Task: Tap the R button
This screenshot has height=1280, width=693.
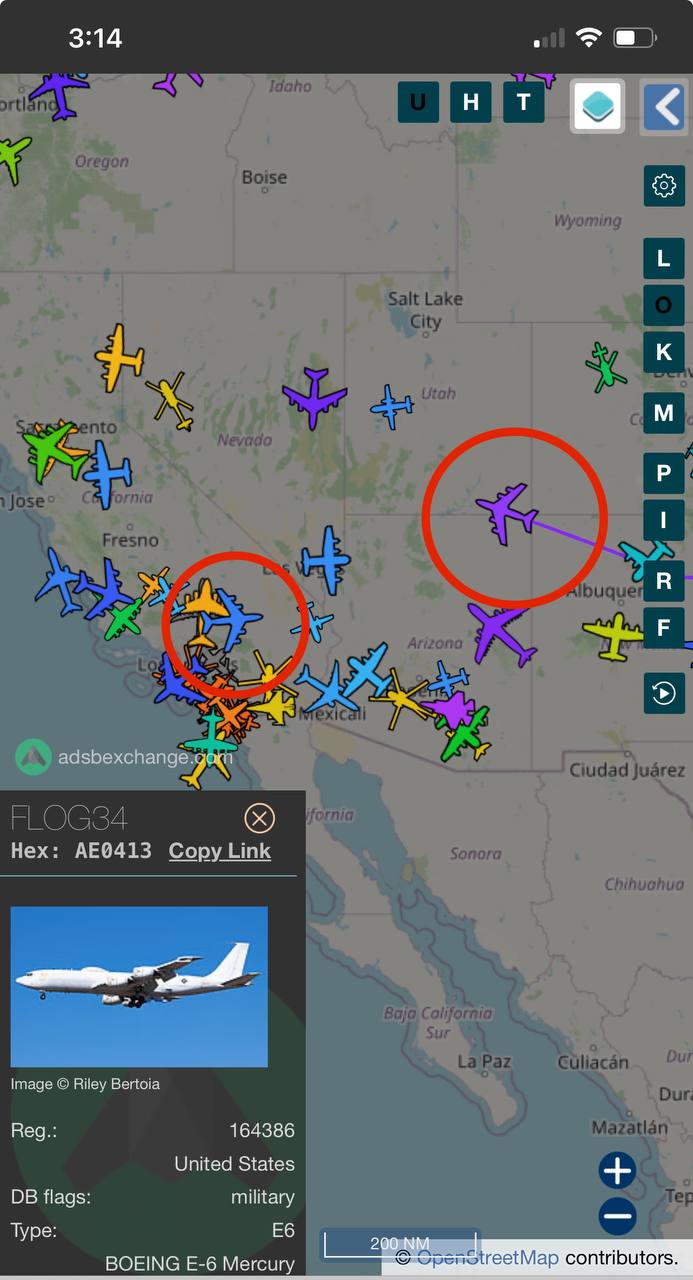Action: (x=664, y=580)
